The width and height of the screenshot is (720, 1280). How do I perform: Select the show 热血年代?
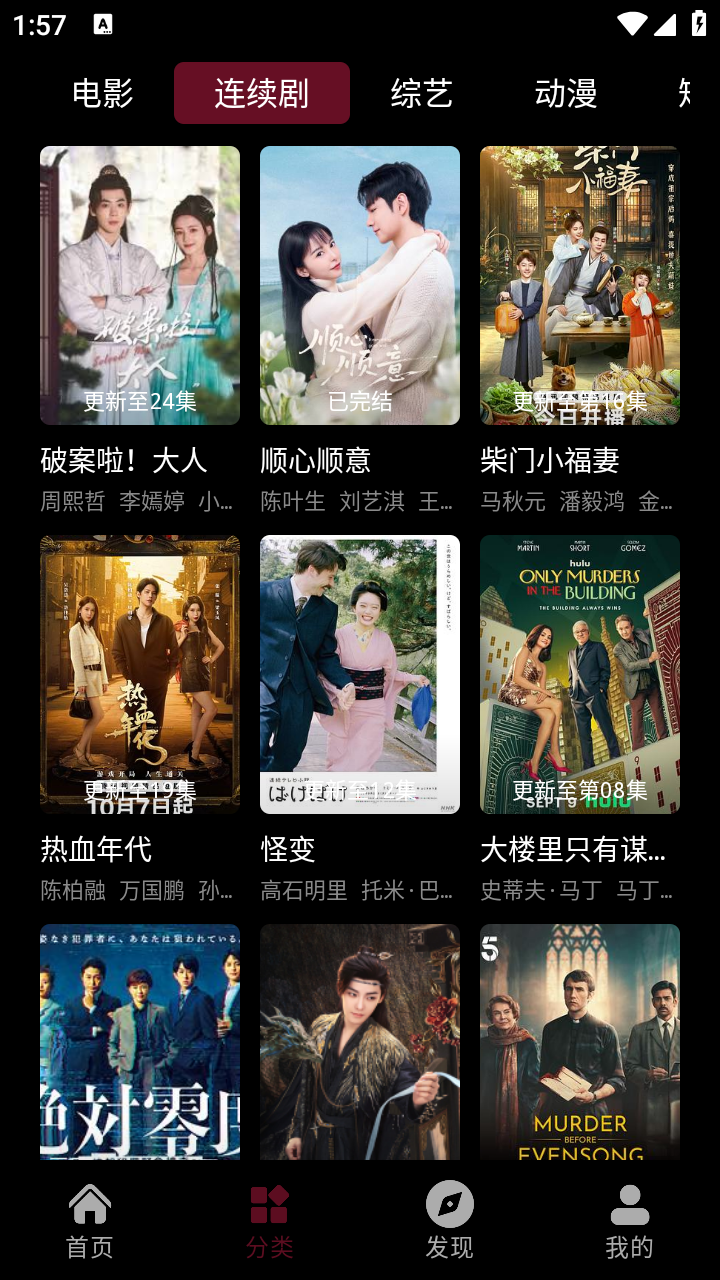tap(140, 674)
